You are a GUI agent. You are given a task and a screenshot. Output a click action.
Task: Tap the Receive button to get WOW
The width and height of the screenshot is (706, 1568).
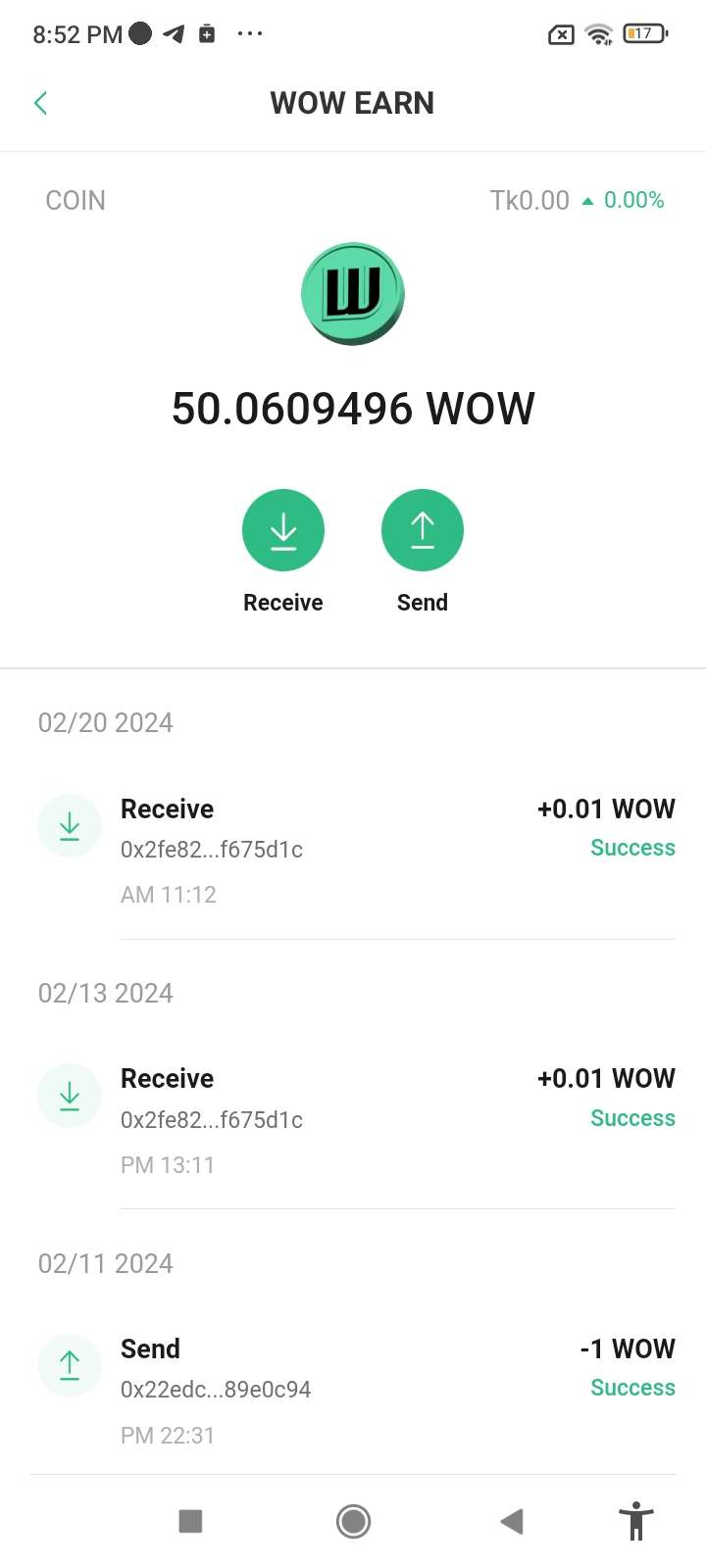283,530
